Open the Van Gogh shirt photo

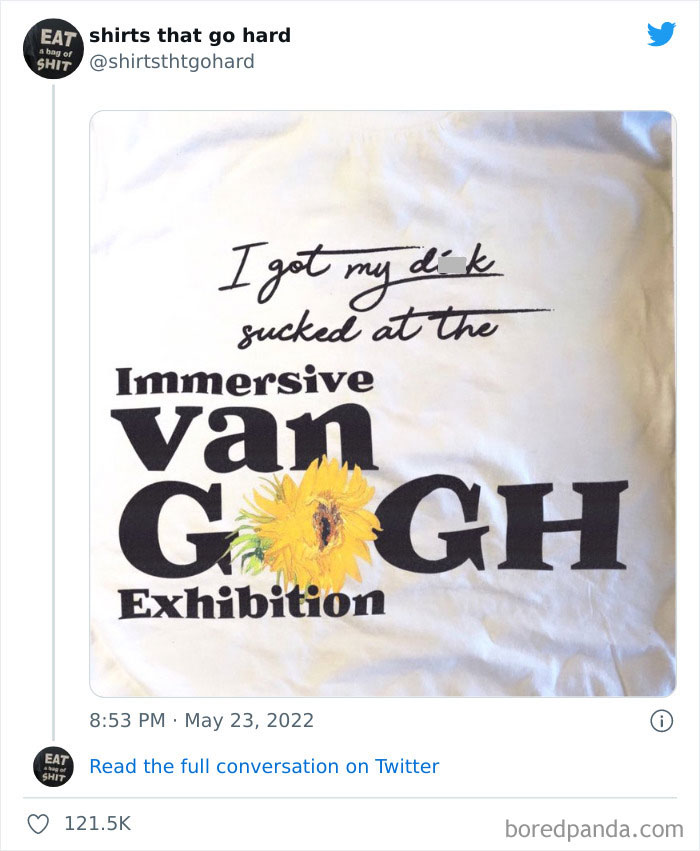click(x=382, y=403)
